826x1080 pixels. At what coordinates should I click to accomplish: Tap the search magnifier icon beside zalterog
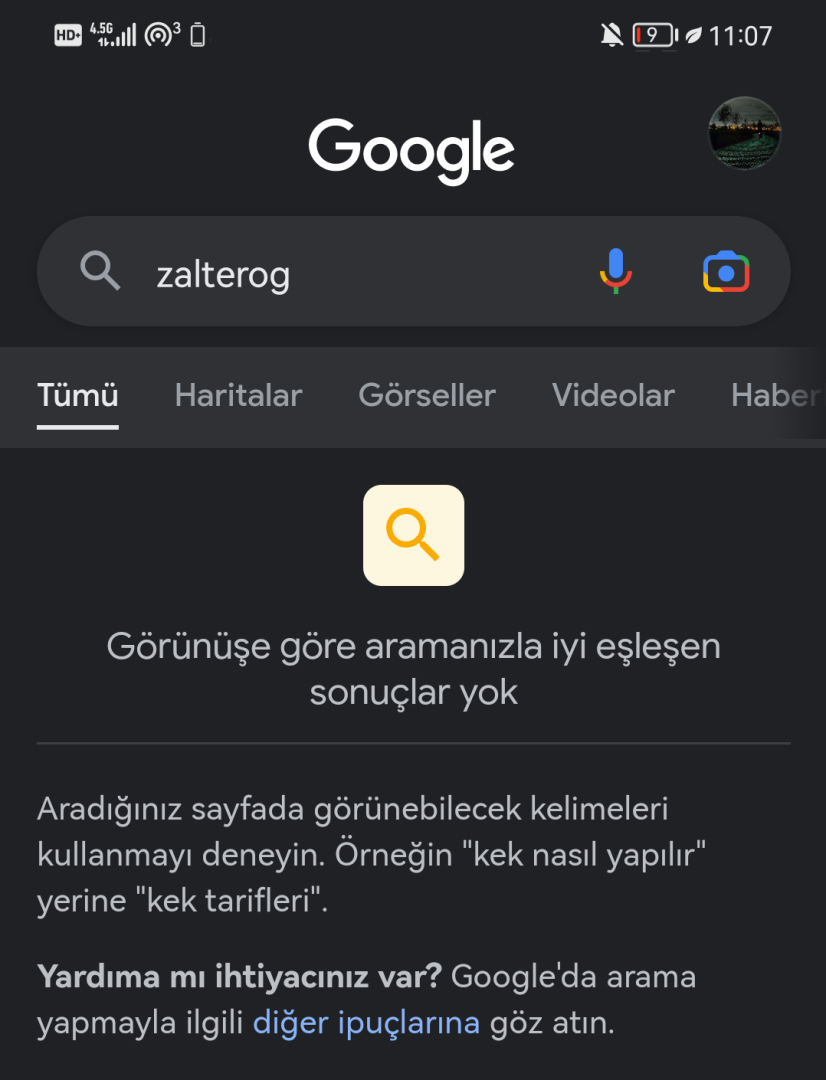click(x=100, y=272)
